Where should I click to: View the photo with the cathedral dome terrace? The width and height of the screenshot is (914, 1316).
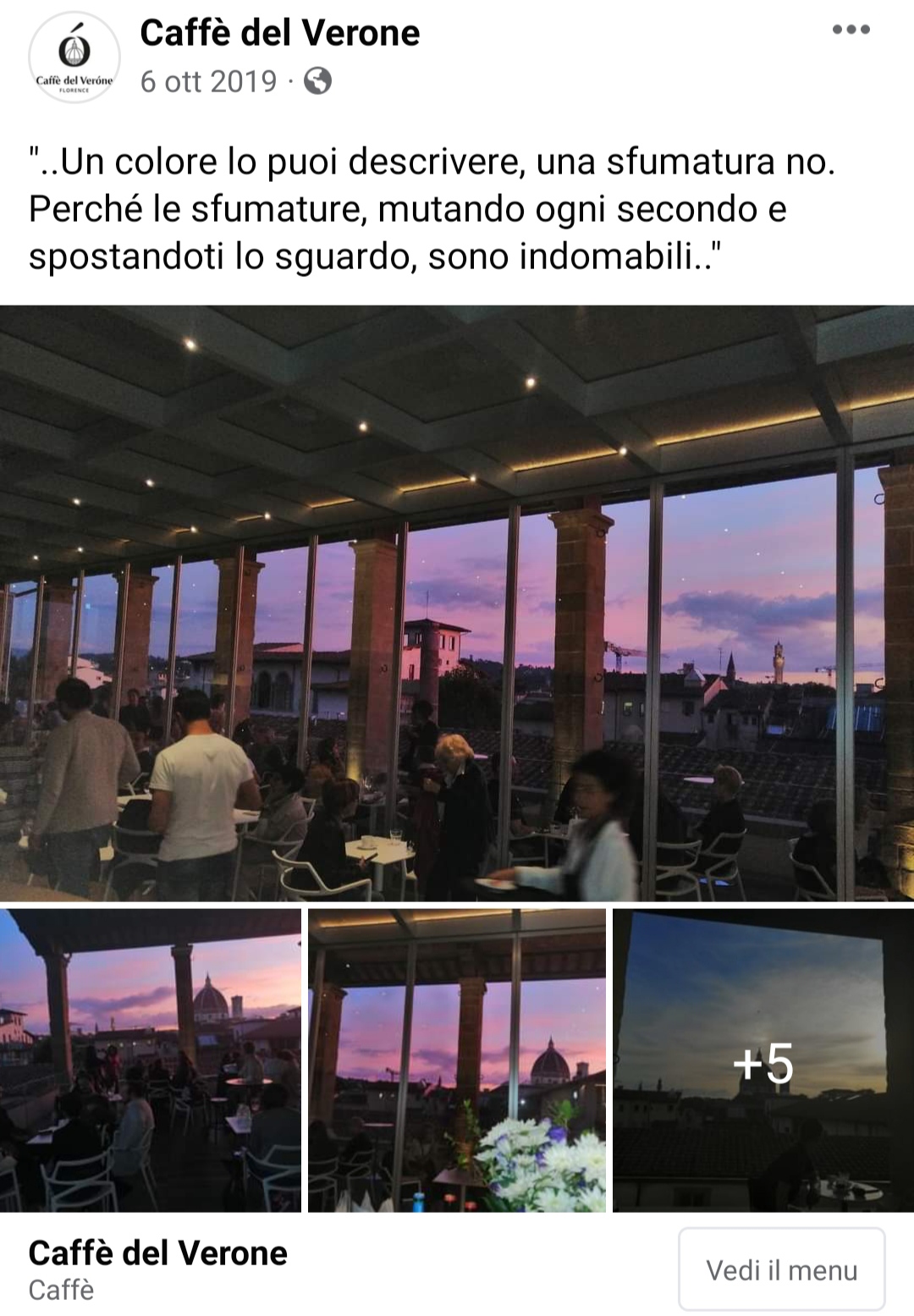(x=151, y=1060)
